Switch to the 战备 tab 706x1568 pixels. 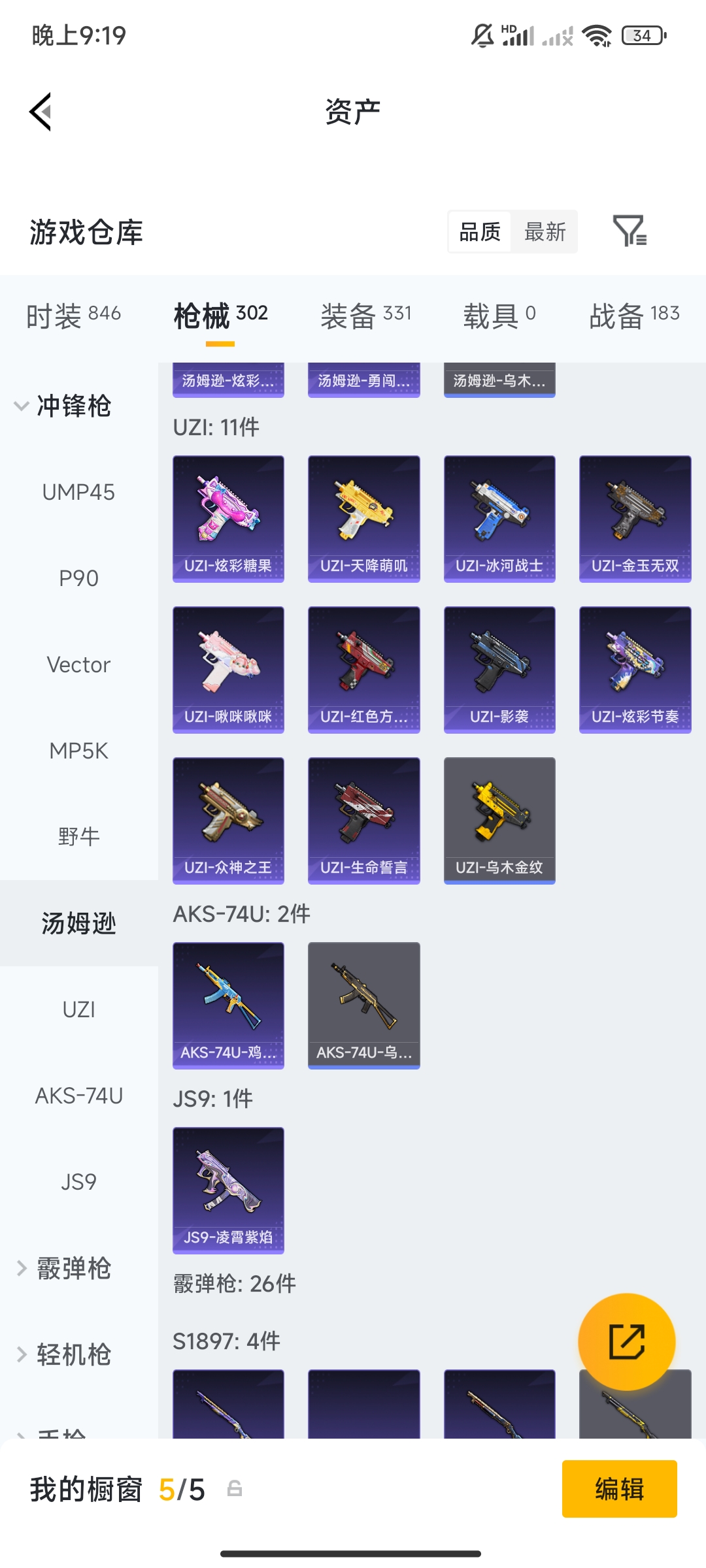[x=633, y=316]
